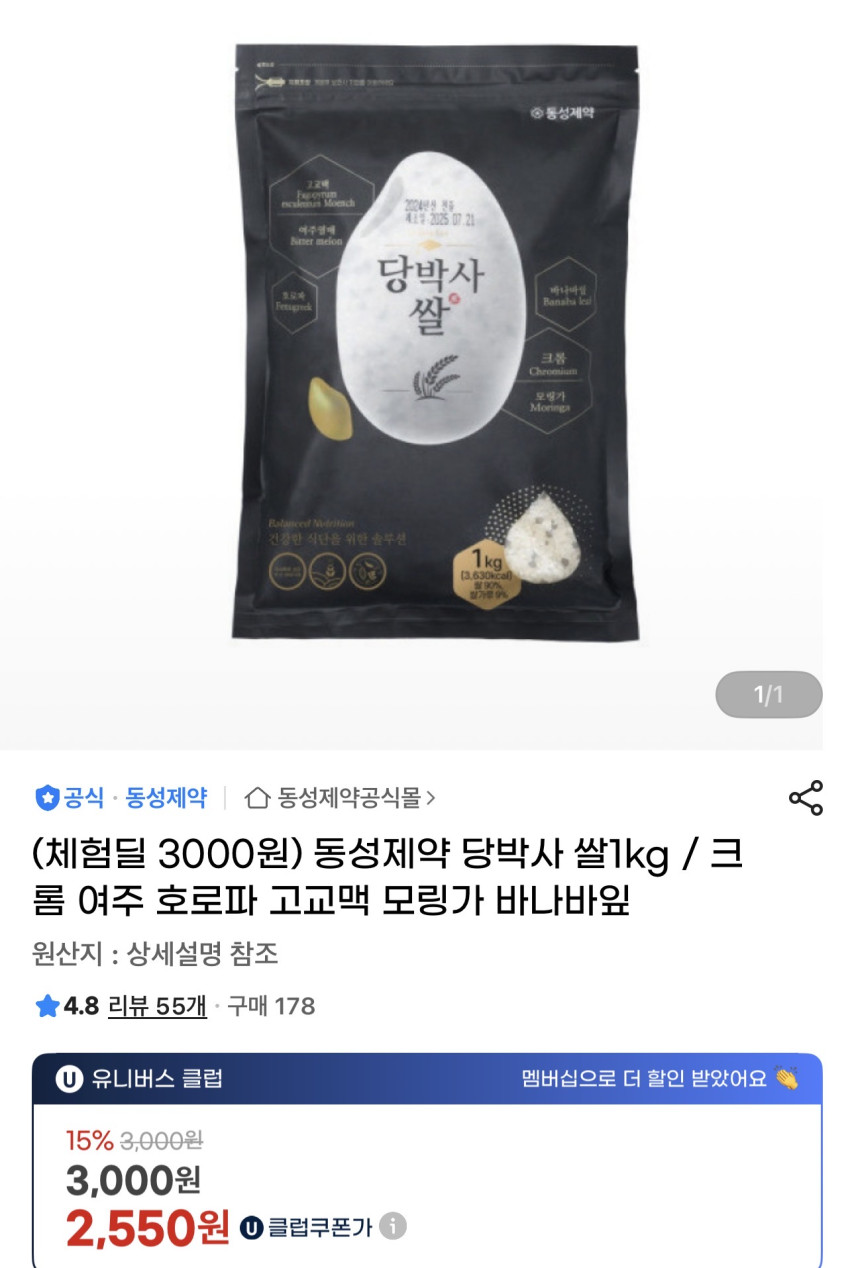Open the 리뷰 55개 reviews link
Screen dimensions: 850x1268
(157, 1006)
